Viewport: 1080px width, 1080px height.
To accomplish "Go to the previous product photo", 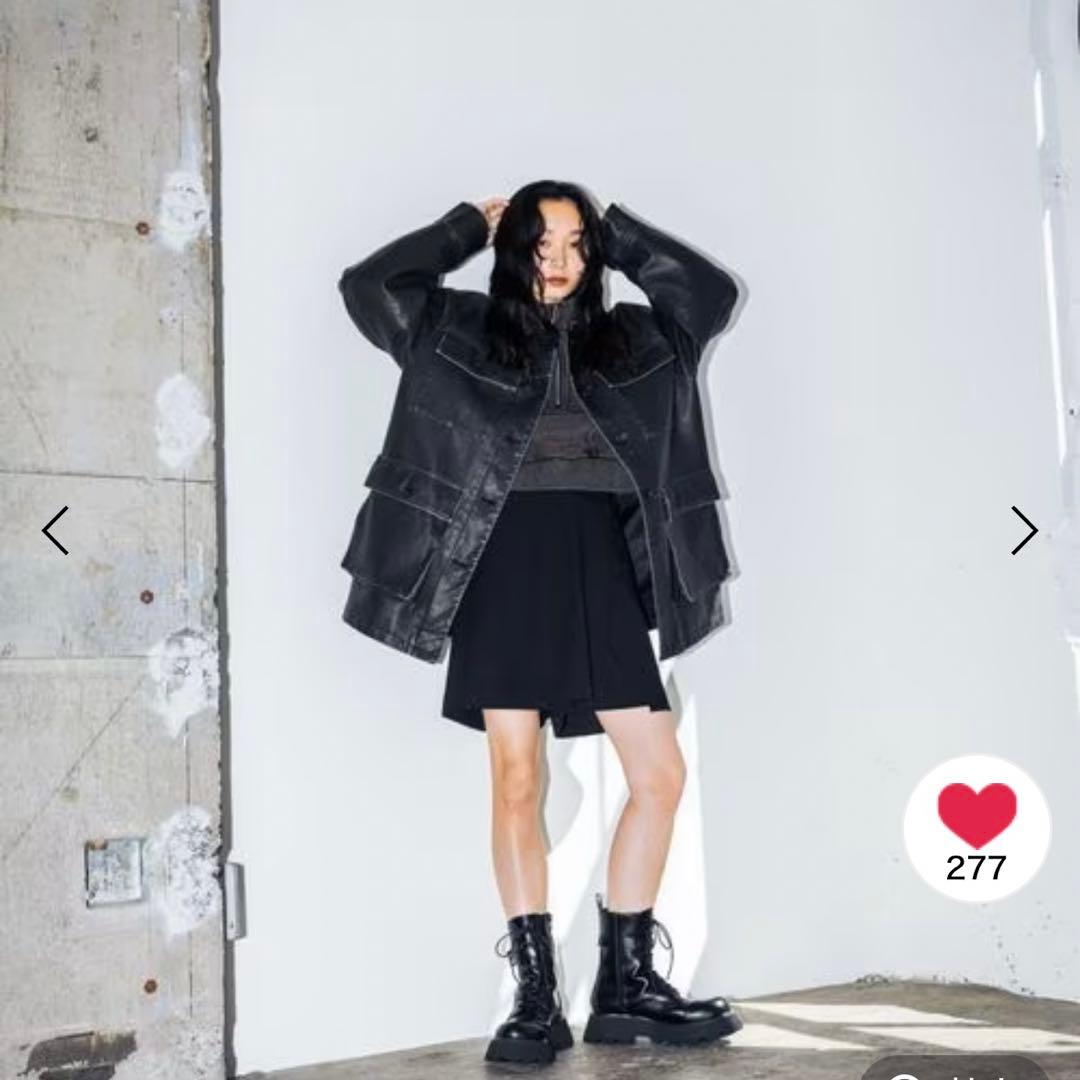I will (x=55, y=530).
